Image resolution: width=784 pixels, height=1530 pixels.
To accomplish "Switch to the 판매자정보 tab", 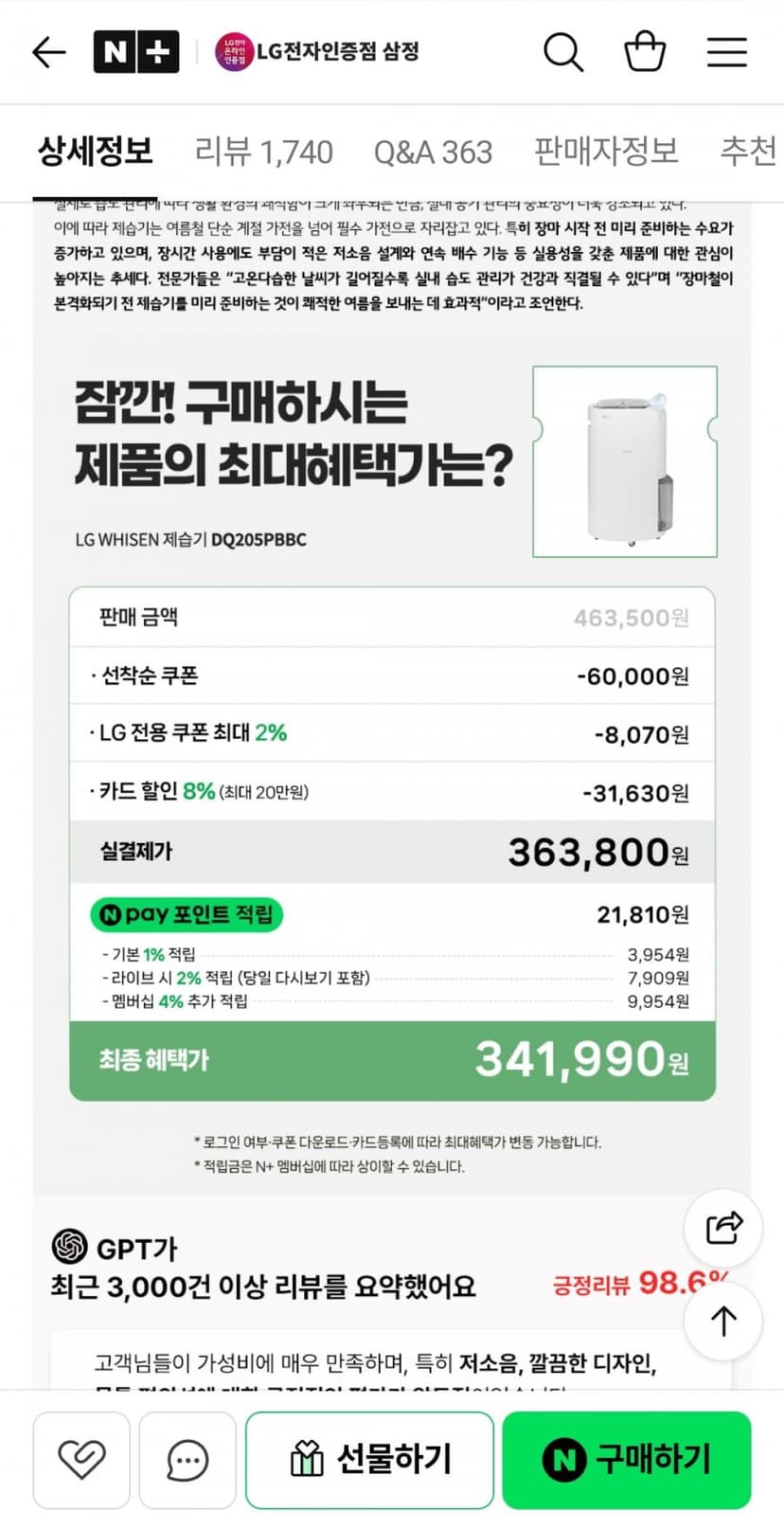I will pyautogui.click(x=606, y=152).
